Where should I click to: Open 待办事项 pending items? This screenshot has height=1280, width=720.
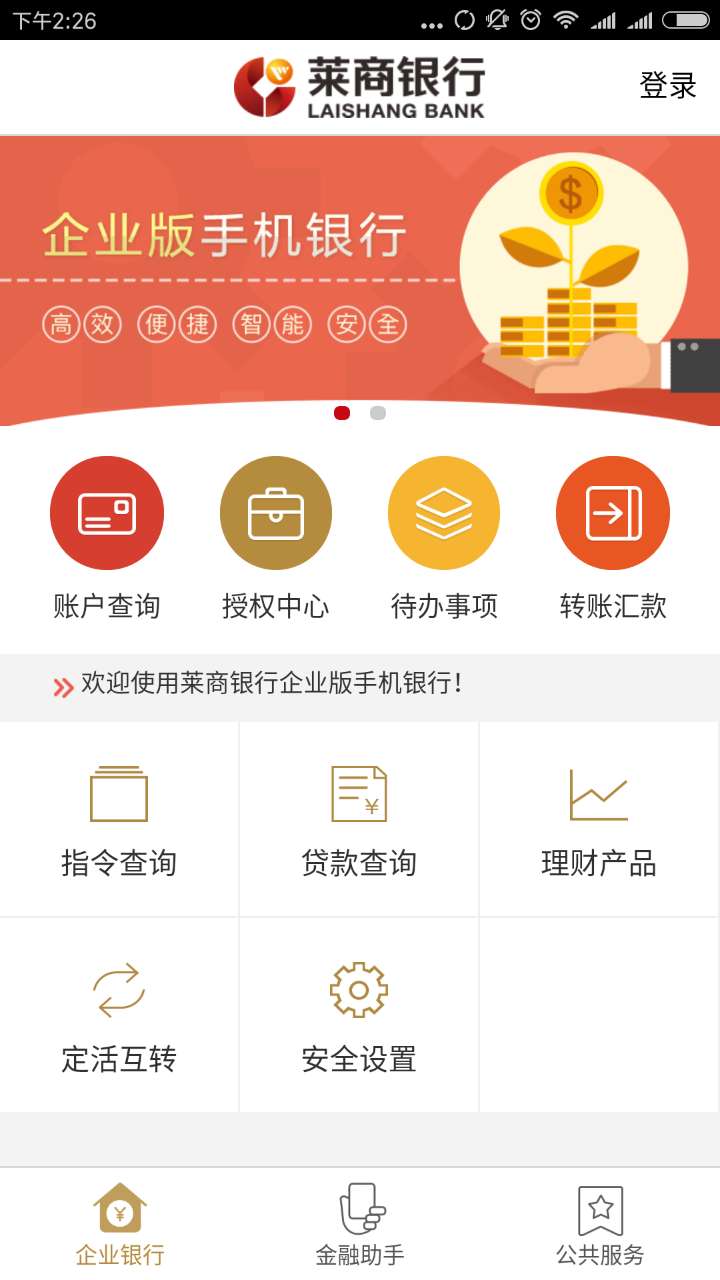[444, 538]
